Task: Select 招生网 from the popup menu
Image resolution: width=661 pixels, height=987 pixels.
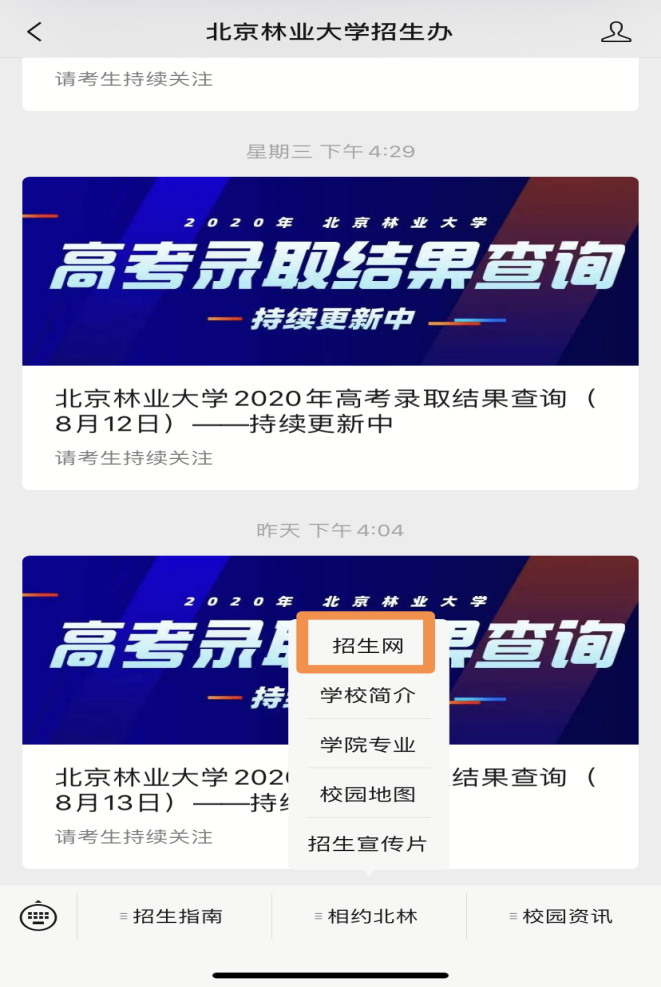Action: pyautogui.click(x=368, y=646)
